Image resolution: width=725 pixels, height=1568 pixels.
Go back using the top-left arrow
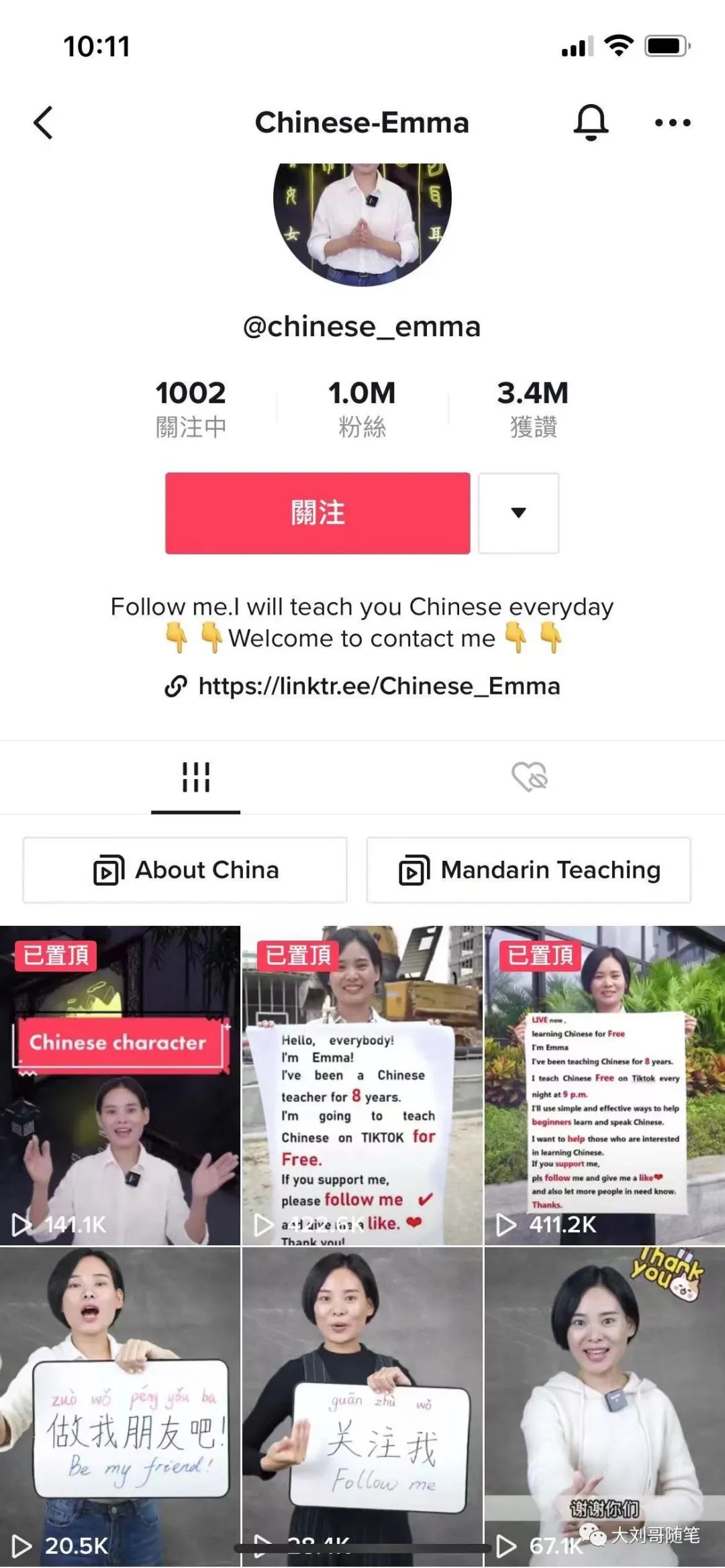pos(44,123)
